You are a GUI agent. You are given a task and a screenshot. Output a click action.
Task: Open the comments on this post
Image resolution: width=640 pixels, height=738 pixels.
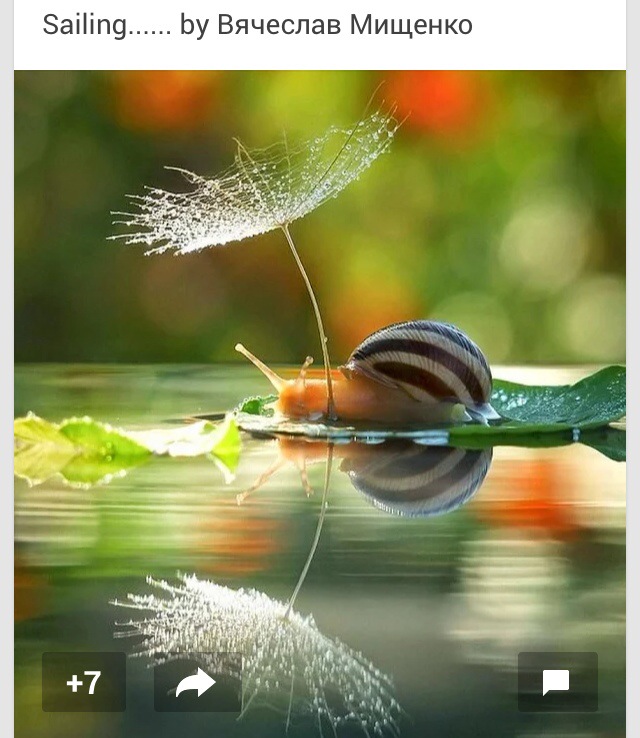pyautogui.click(x=557, y=682)
